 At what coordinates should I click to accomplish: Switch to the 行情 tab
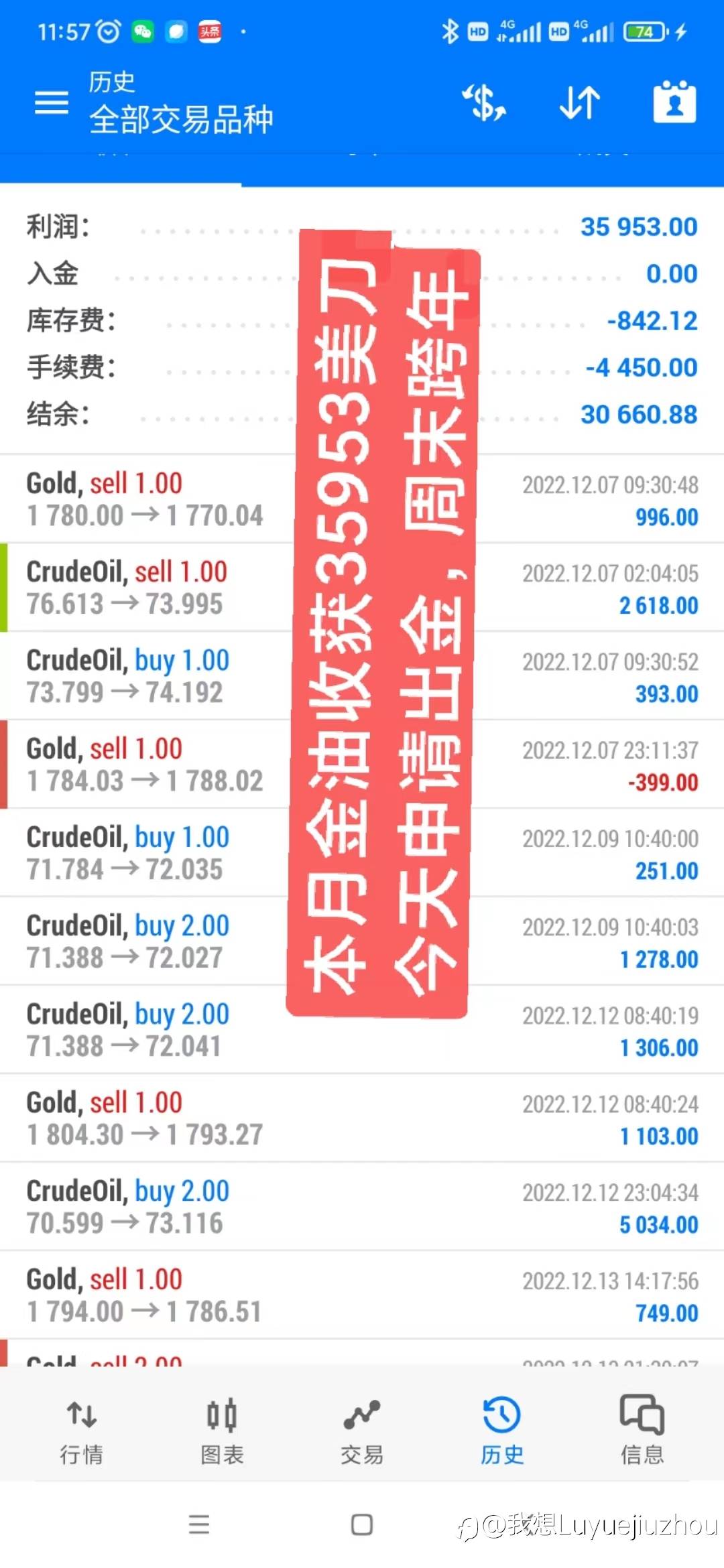click(82, 1432)
